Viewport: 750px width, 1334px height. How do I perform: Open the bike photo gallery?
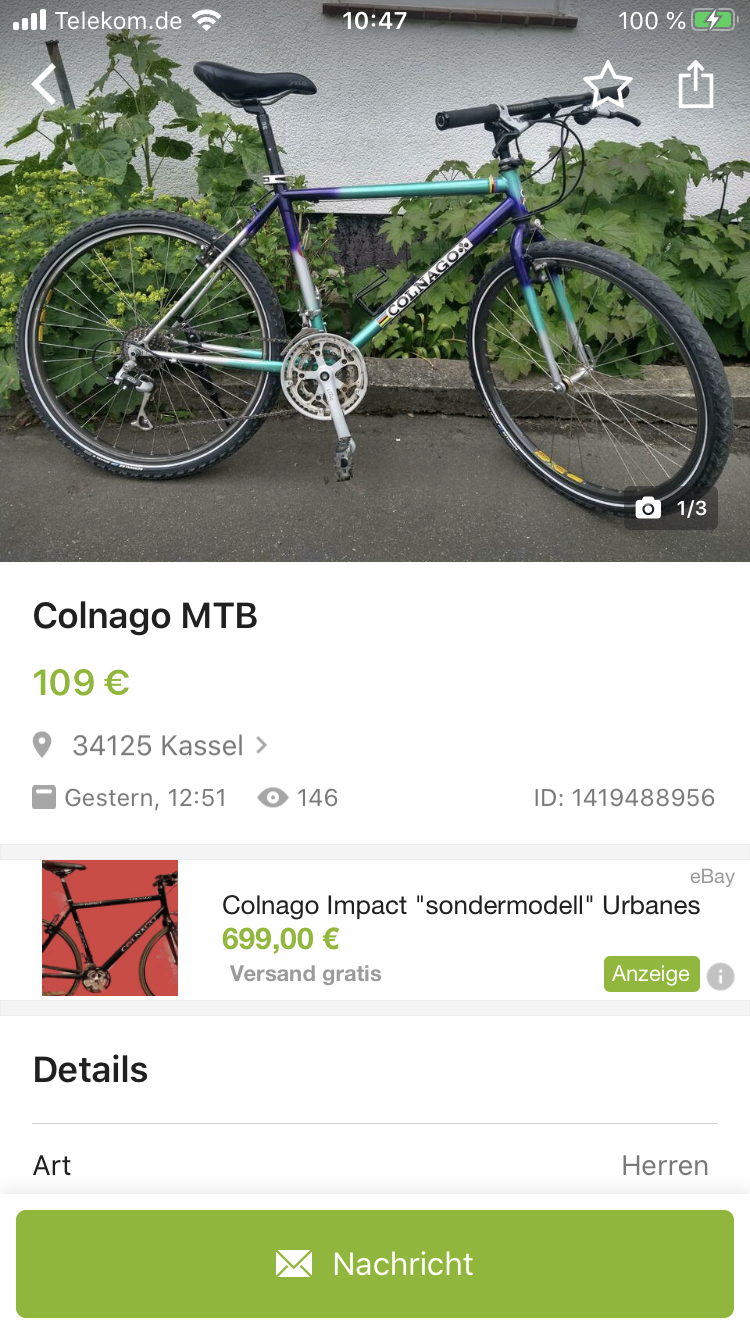coord(375,281)
